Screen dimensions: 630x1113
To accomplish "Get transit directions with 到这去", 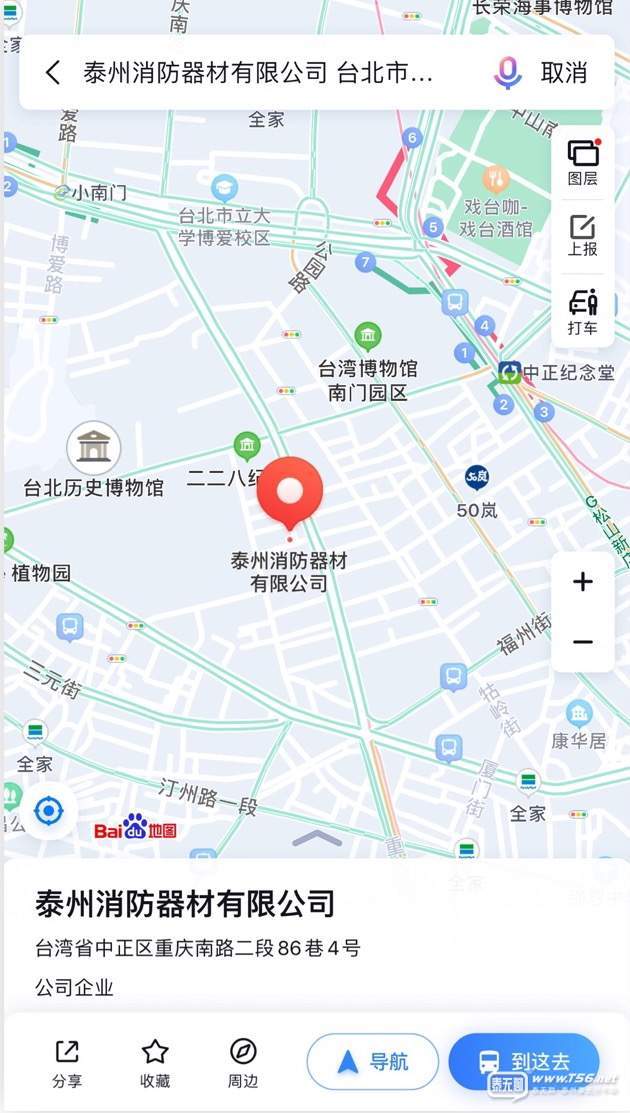I will (x=524, y=1062).
